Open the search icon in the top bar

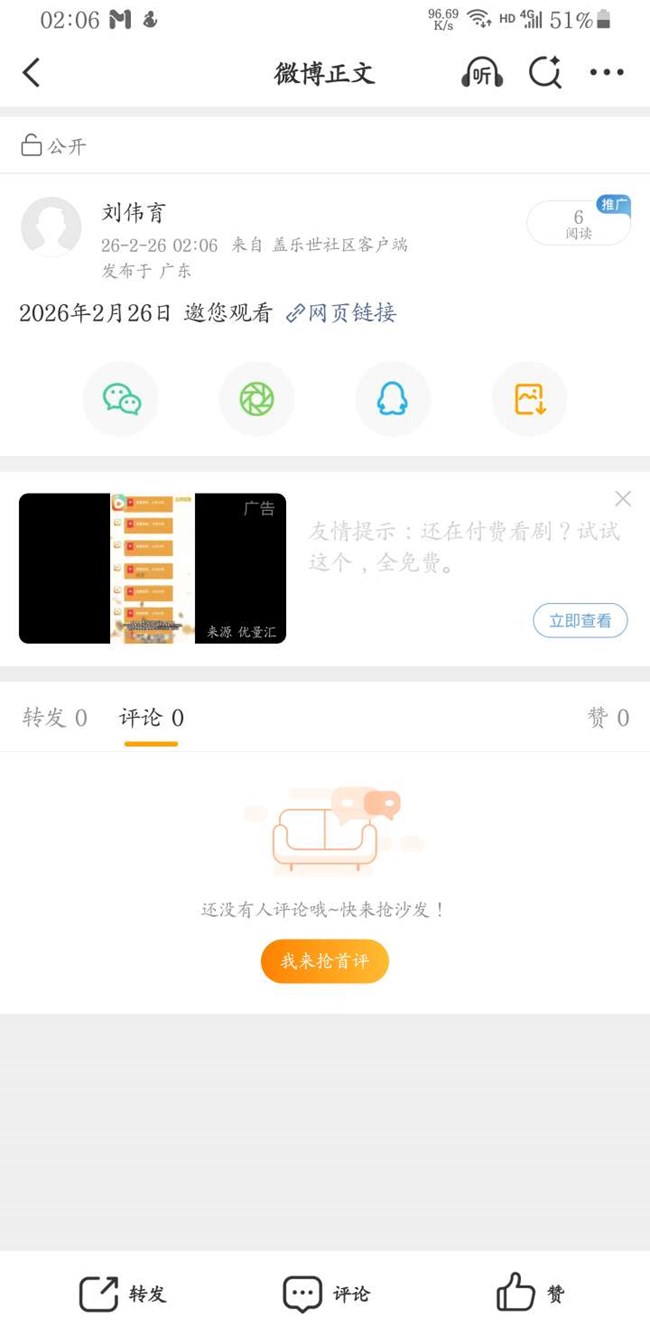[x=545, y=73]
